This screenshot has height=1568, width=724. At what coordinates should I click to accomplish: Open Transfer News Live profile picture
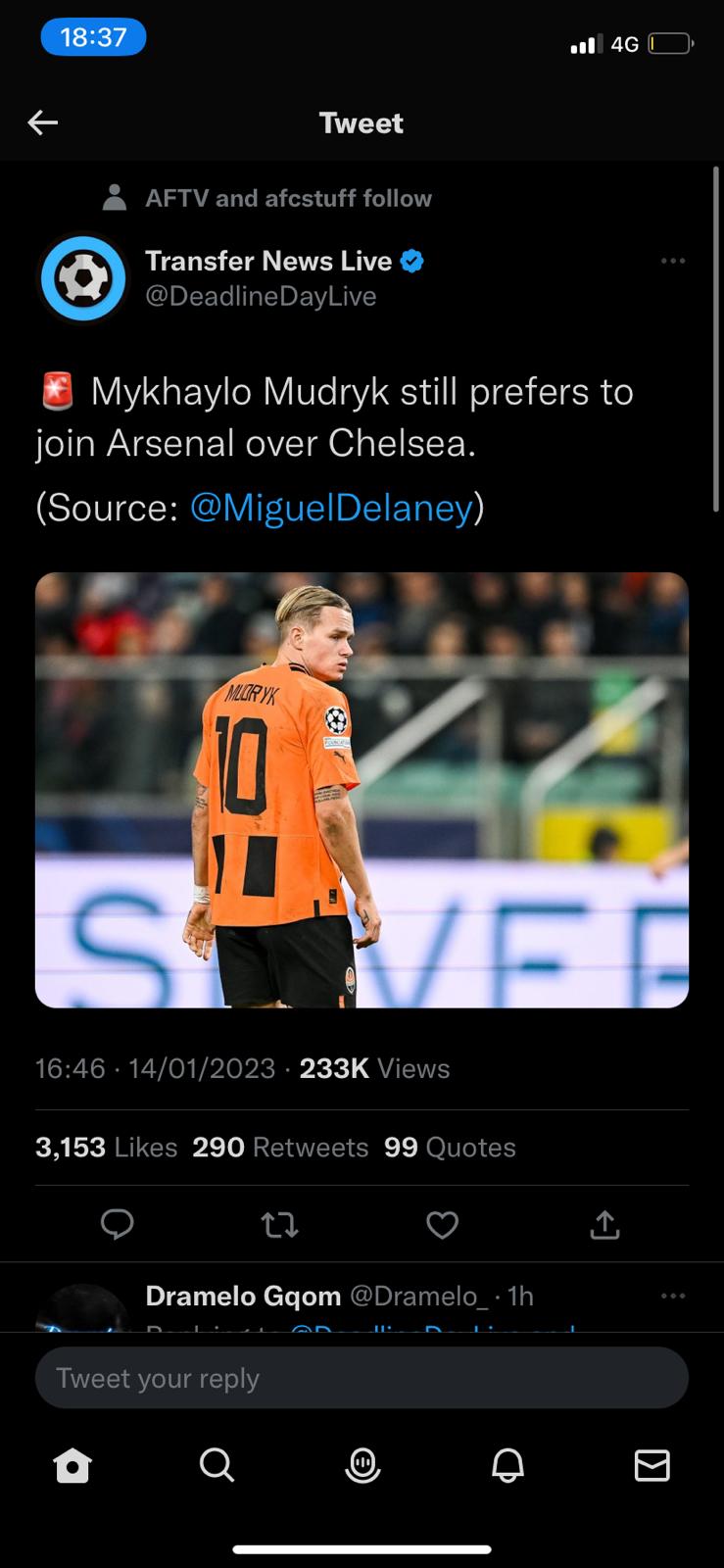83,278
